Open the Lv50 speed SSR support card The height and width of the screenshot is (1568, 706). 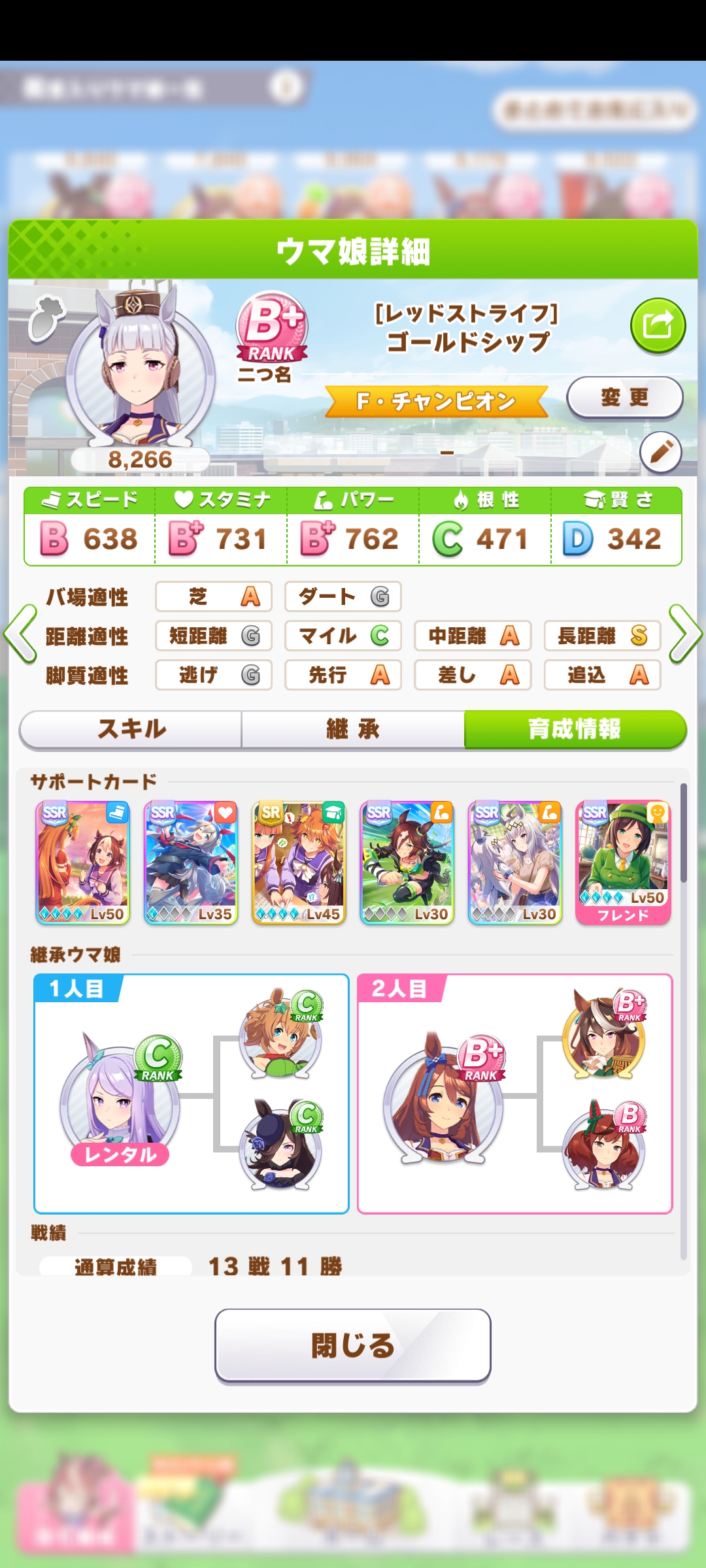click(83, 862)
